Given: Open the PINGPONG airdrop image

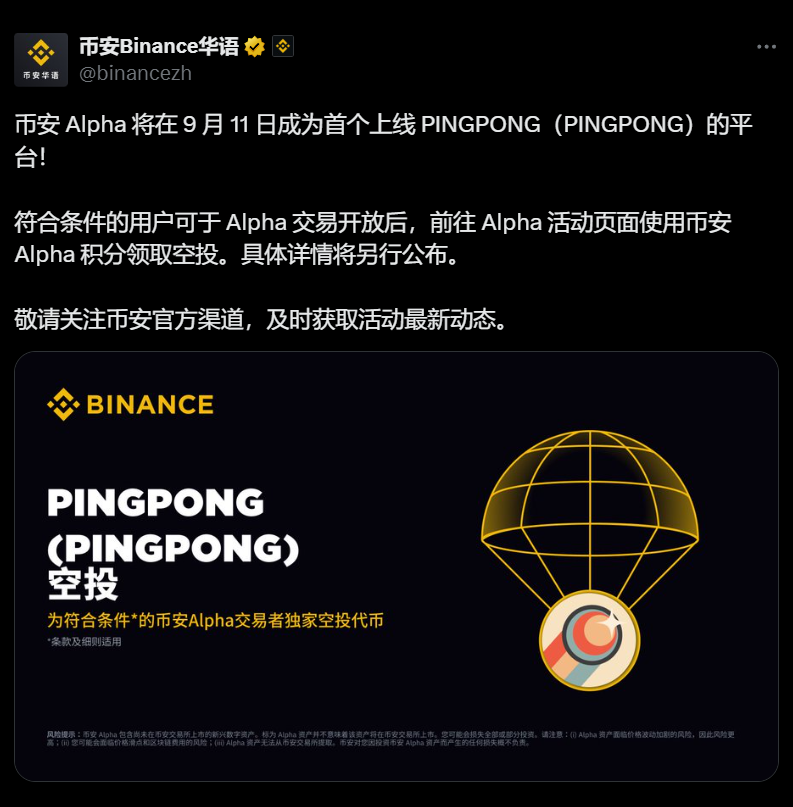Looking at the screenshot, I should [396, 565].
